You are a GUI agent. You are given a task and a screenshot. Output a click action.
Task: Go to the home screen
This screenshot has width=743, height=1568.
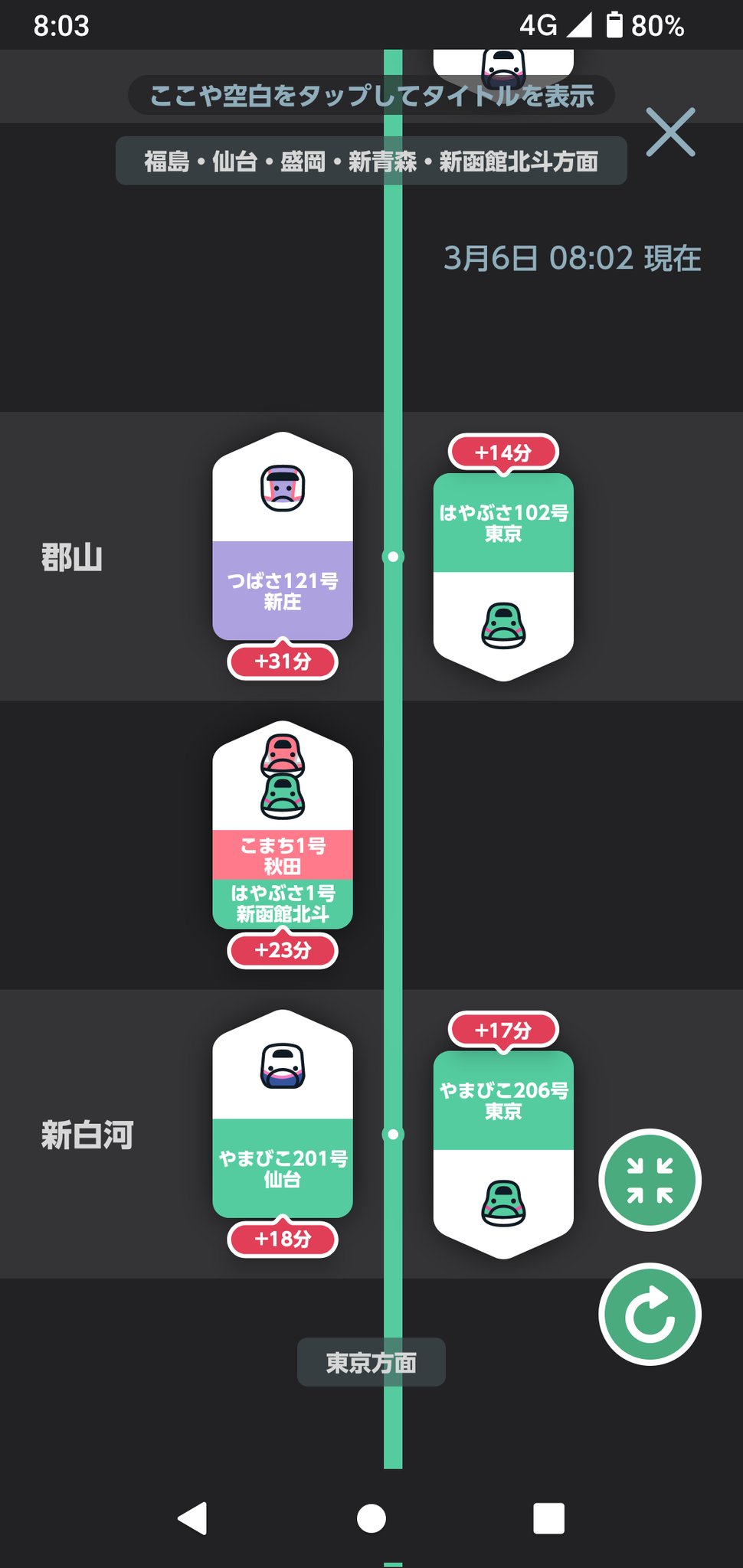(x=371, y=1517)
